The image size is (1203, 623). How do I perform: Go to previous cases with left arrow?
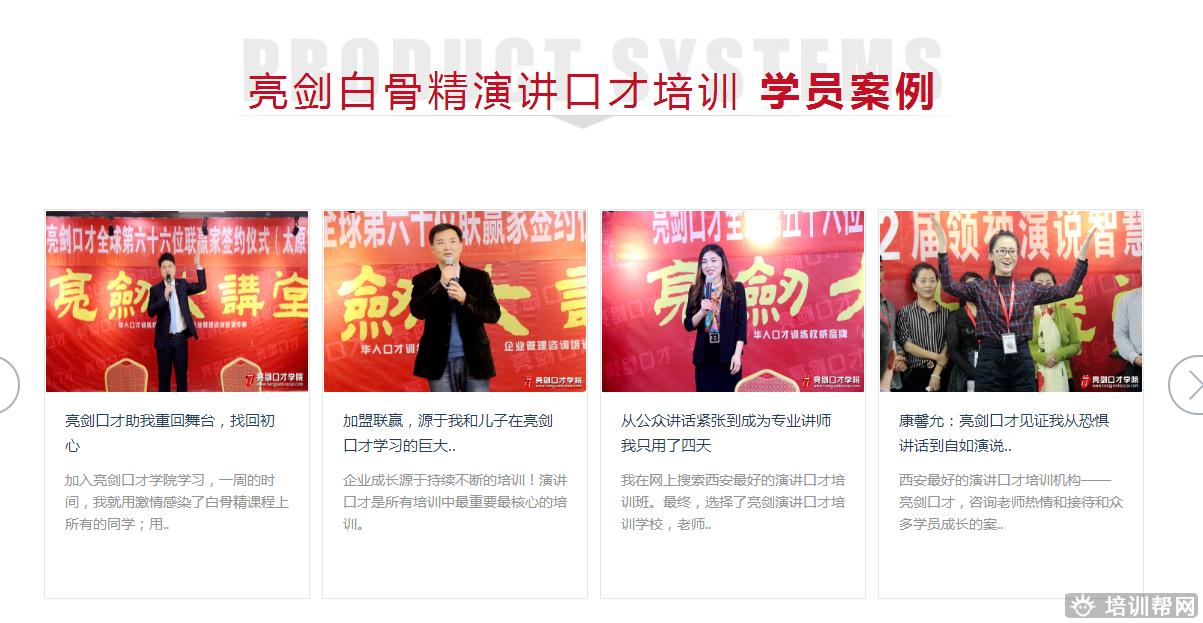coord(8,384)
